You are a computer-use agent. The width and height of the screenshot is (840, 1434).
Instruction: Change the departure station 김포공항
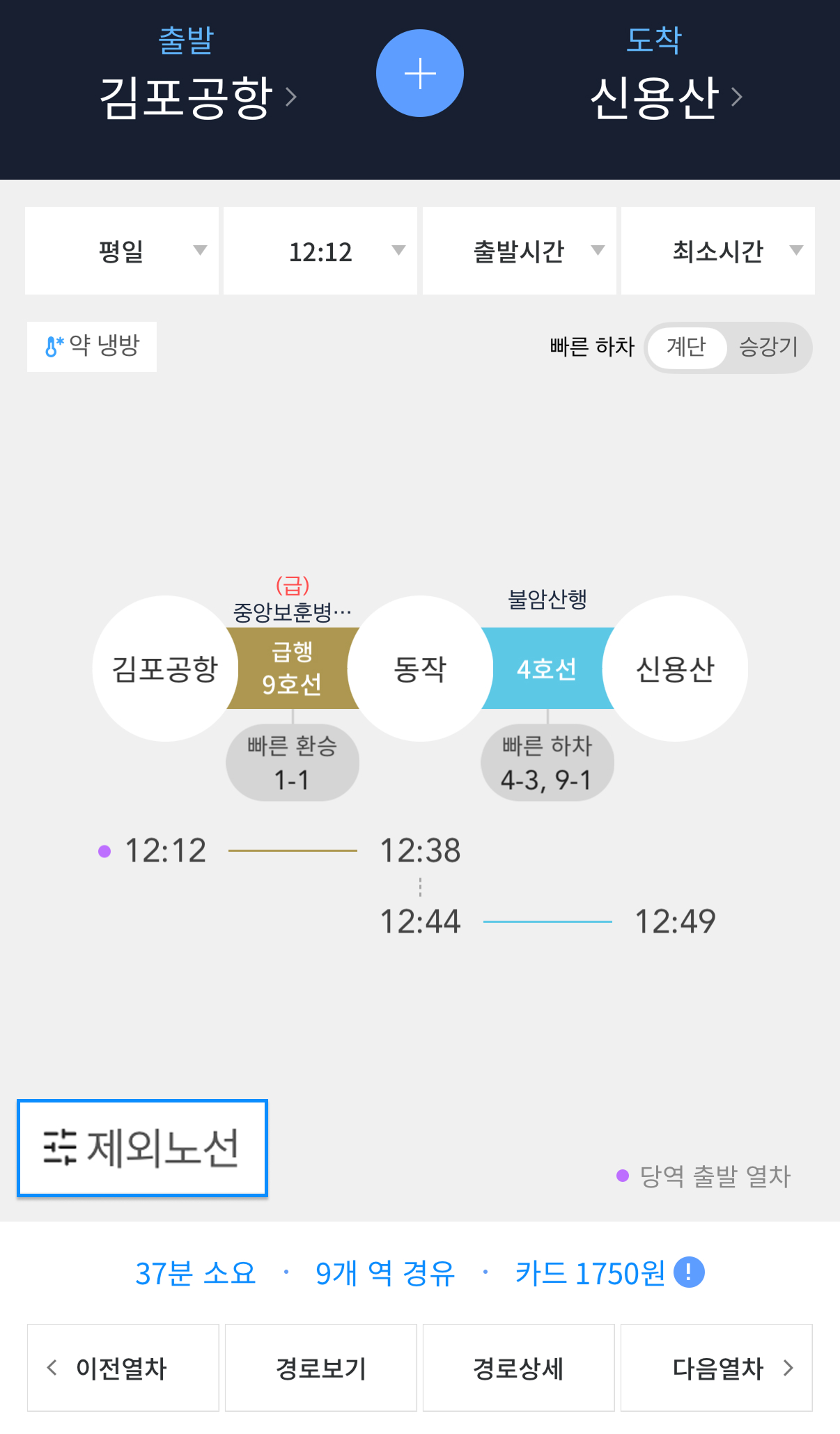[197, 96]
